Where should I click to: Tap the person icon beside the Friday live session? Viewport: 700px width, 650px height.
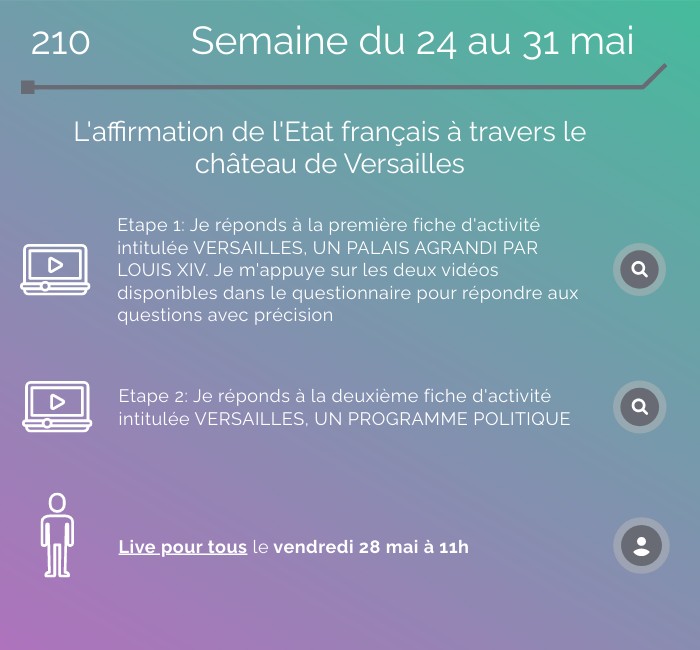click(641, 546)
